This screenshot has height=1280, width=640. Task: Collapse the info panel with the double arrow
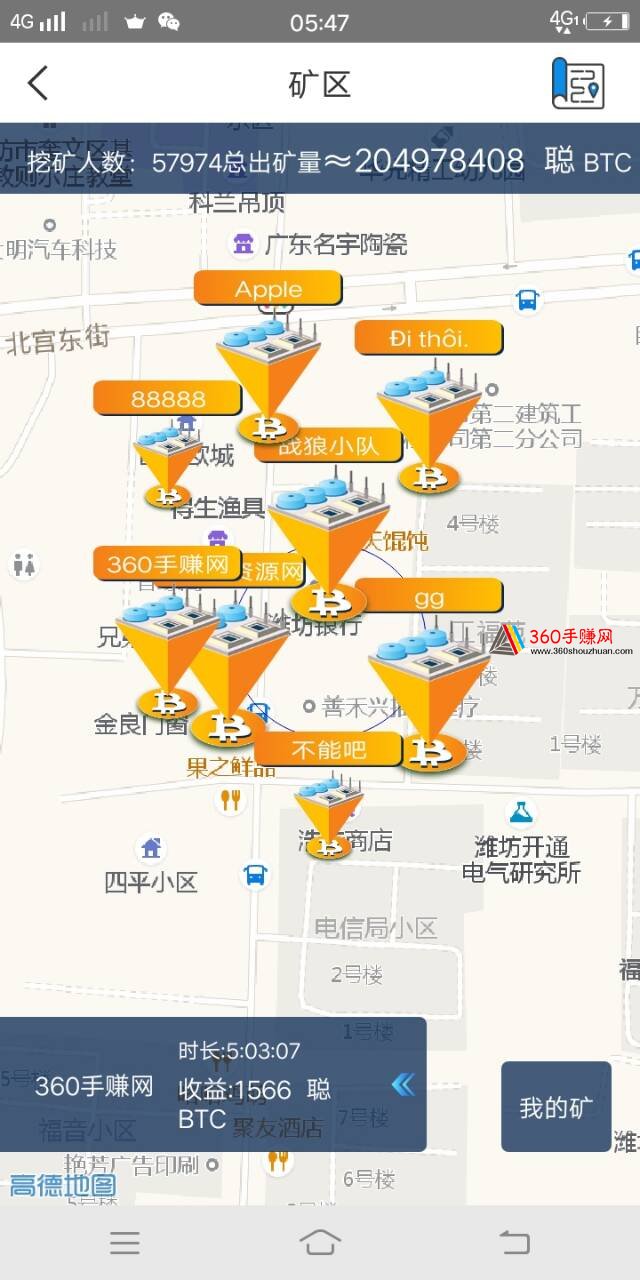point(402,1084)
